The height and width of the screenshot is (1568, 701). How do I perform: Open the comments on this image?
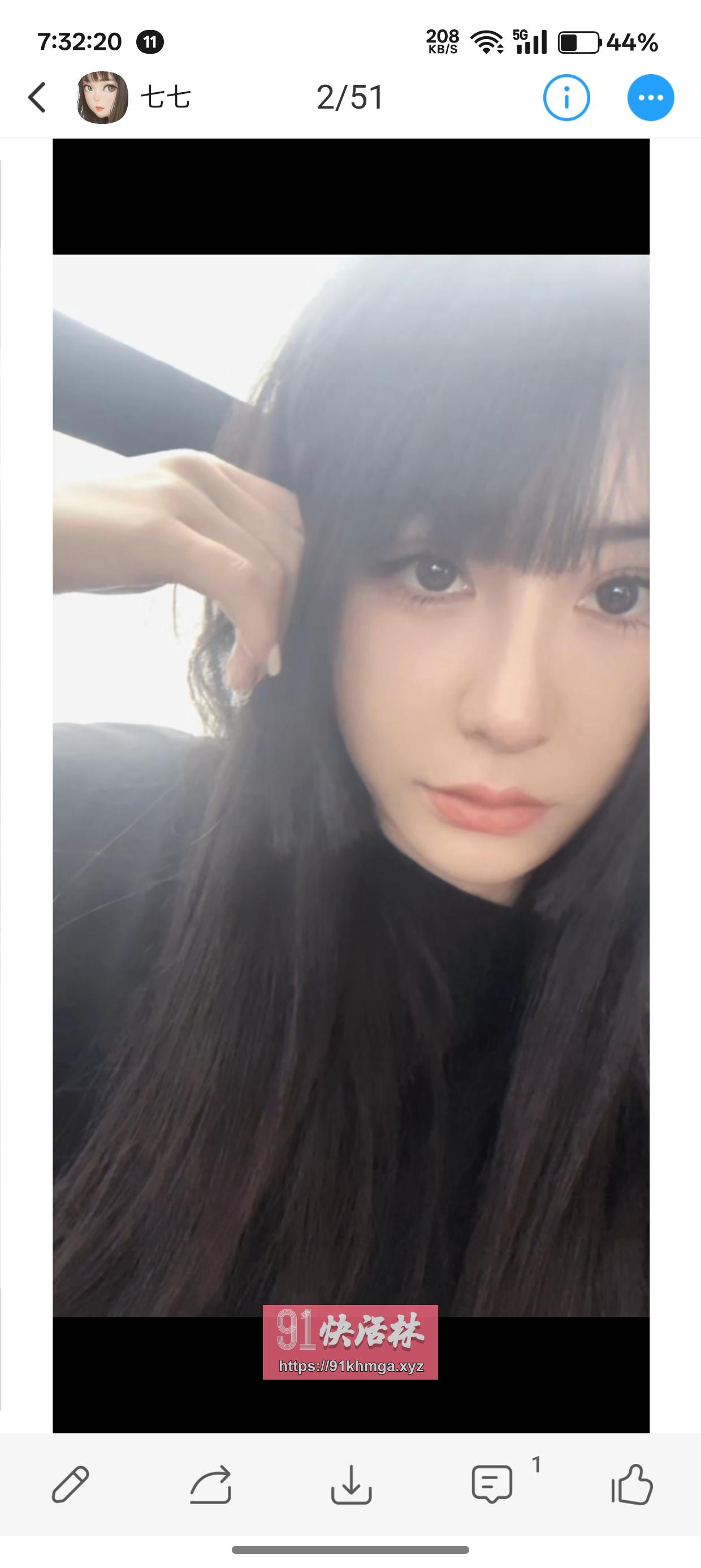[x=492, y=1484]
